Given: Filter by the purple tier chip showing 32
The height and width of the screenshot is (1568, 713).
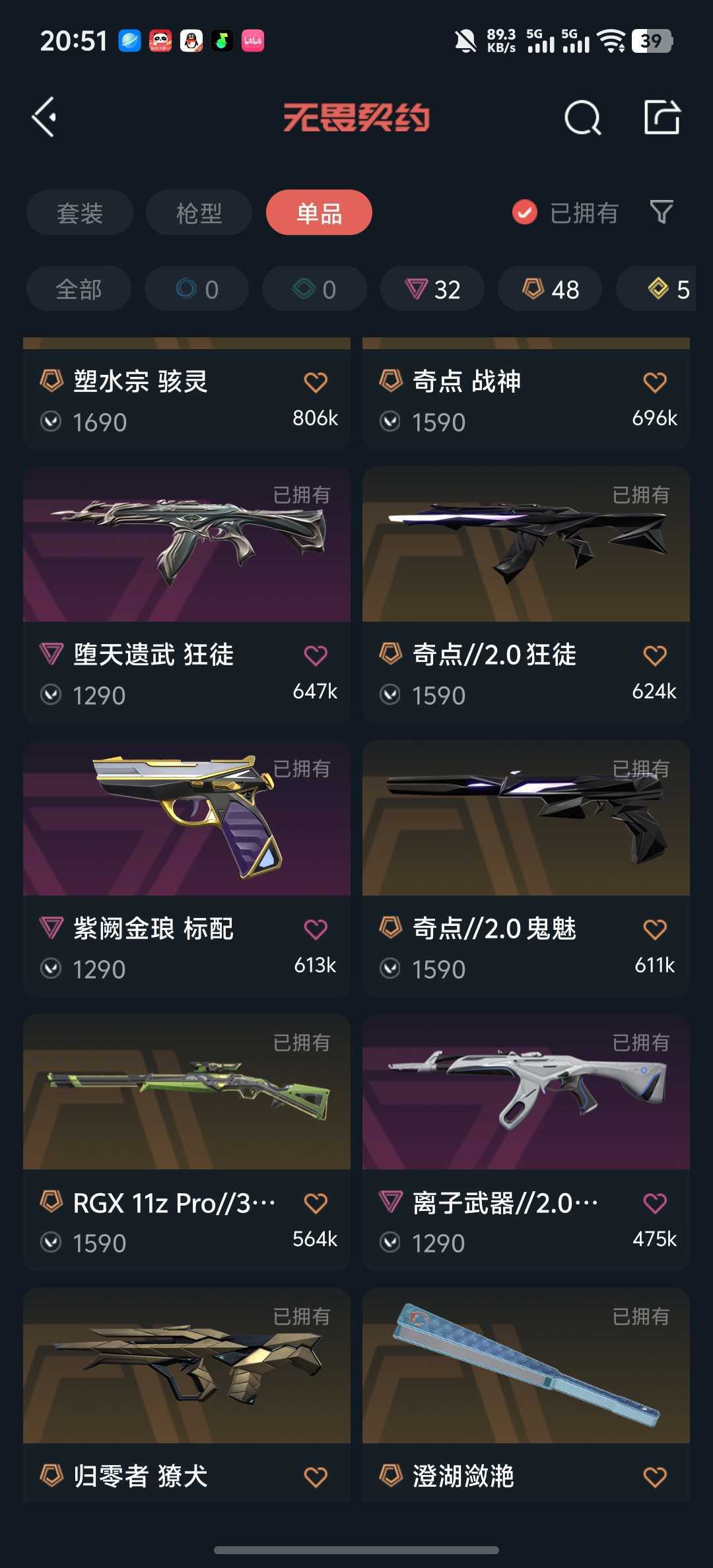Looking at the screenshot, I should [x=432, y=289].
